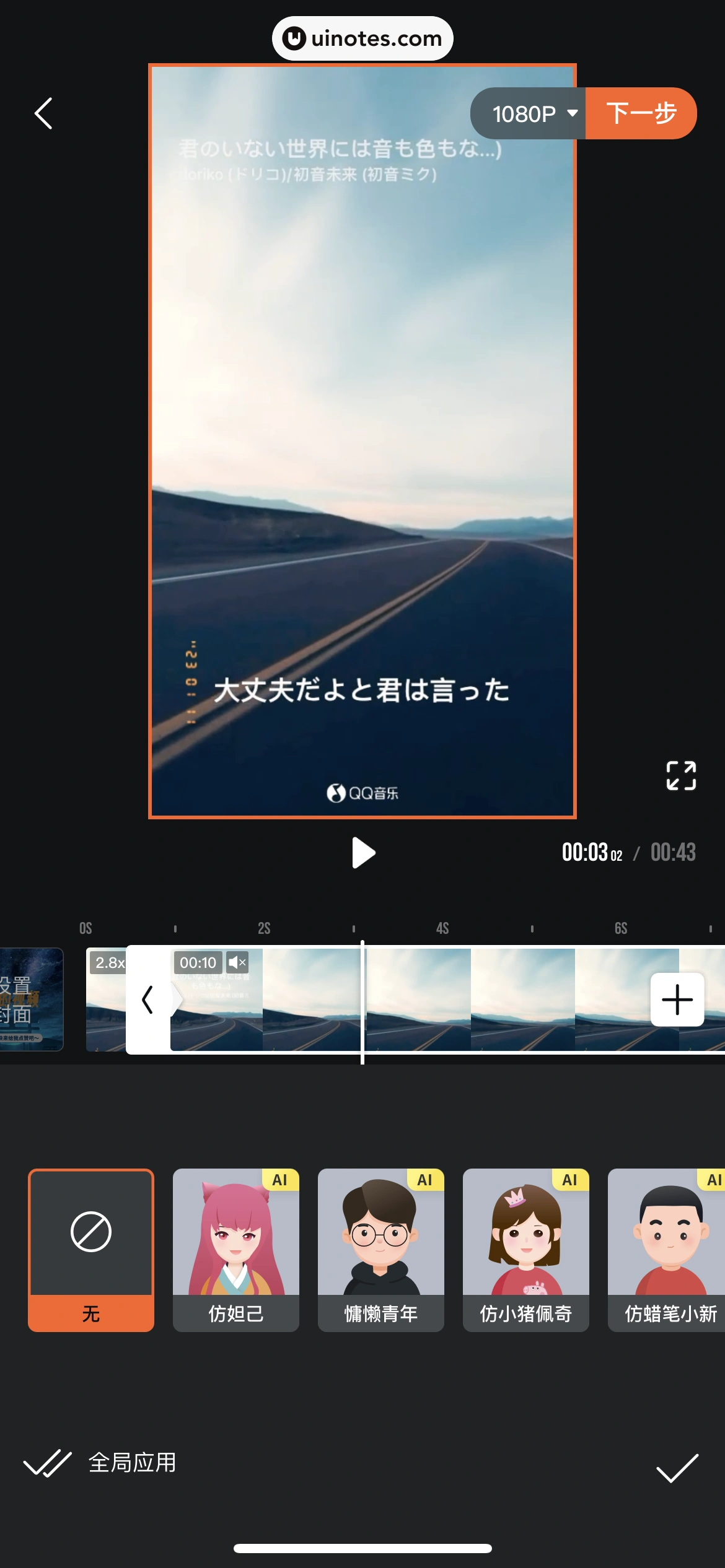The image size is (725, 1568).
Task: Enter fullscreen preview mode
Action: click(x=680, y=775)
